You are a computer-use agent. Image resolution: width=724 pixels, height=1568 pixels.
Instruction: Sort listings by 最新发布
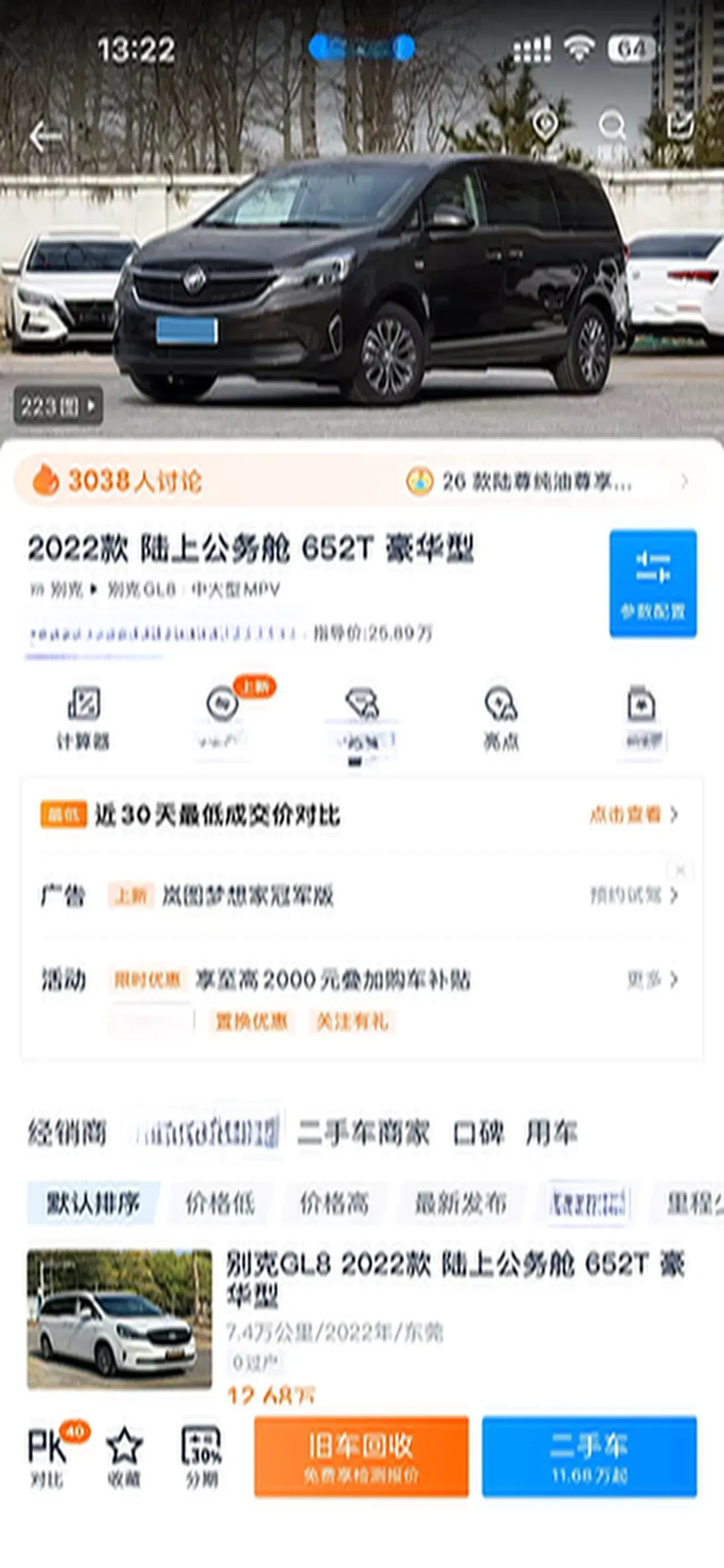[460, 1203]
